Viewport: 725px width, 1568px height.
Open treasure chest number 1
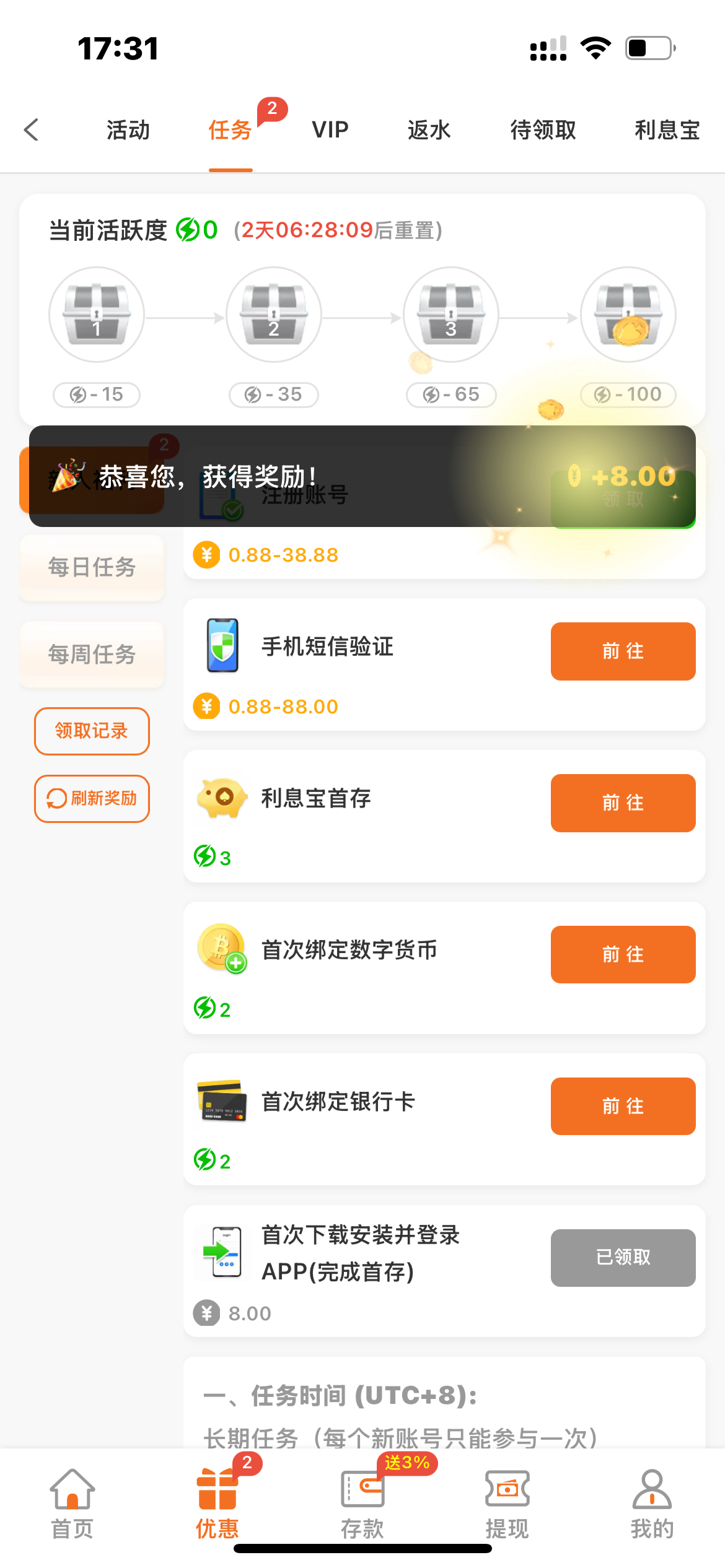click(97, 315)
